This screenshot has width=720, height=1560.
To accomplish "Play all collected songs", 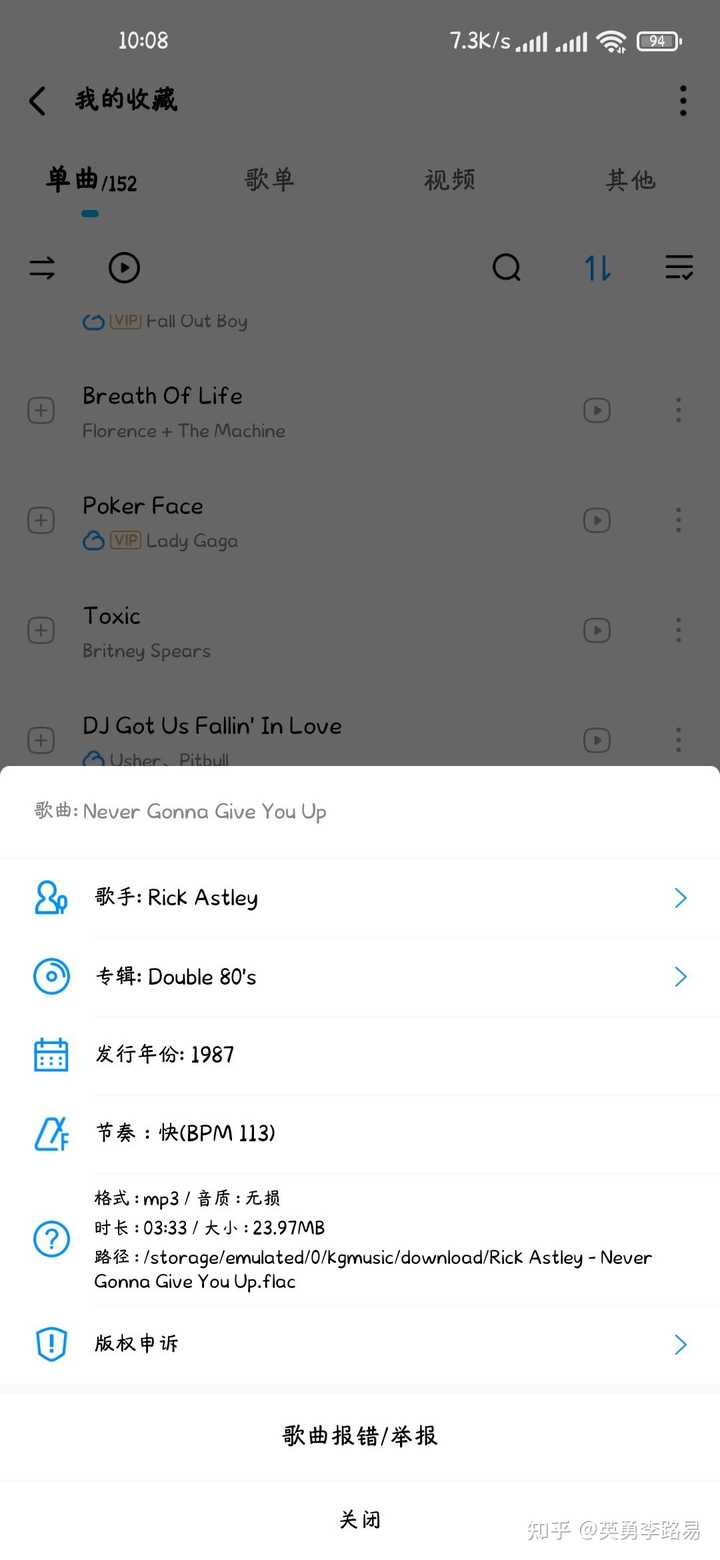I will (x=124, y=268).
